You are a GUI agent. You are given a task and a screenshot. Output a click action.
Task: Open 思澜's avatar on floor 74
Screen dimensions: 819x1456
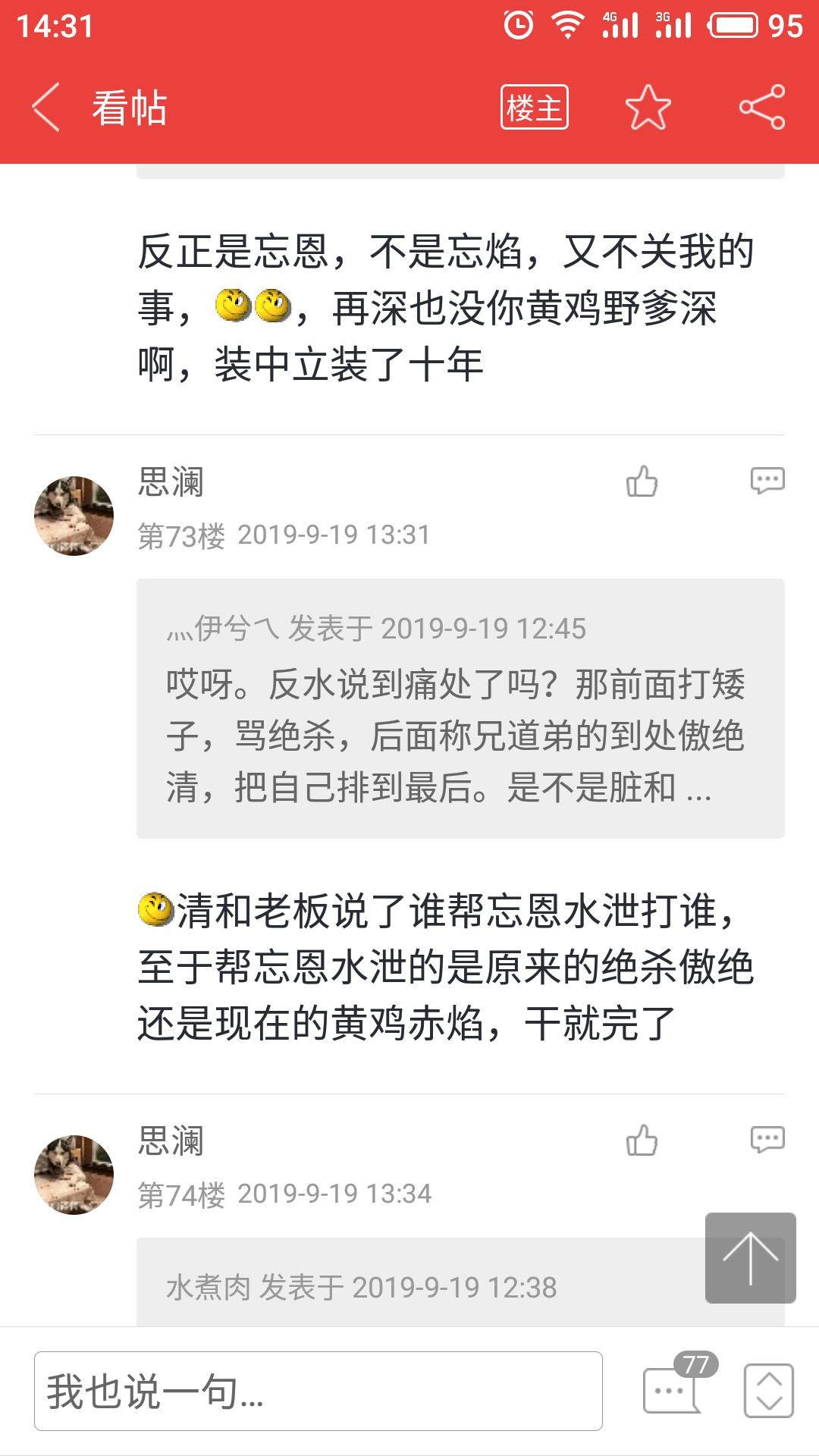74,1175
